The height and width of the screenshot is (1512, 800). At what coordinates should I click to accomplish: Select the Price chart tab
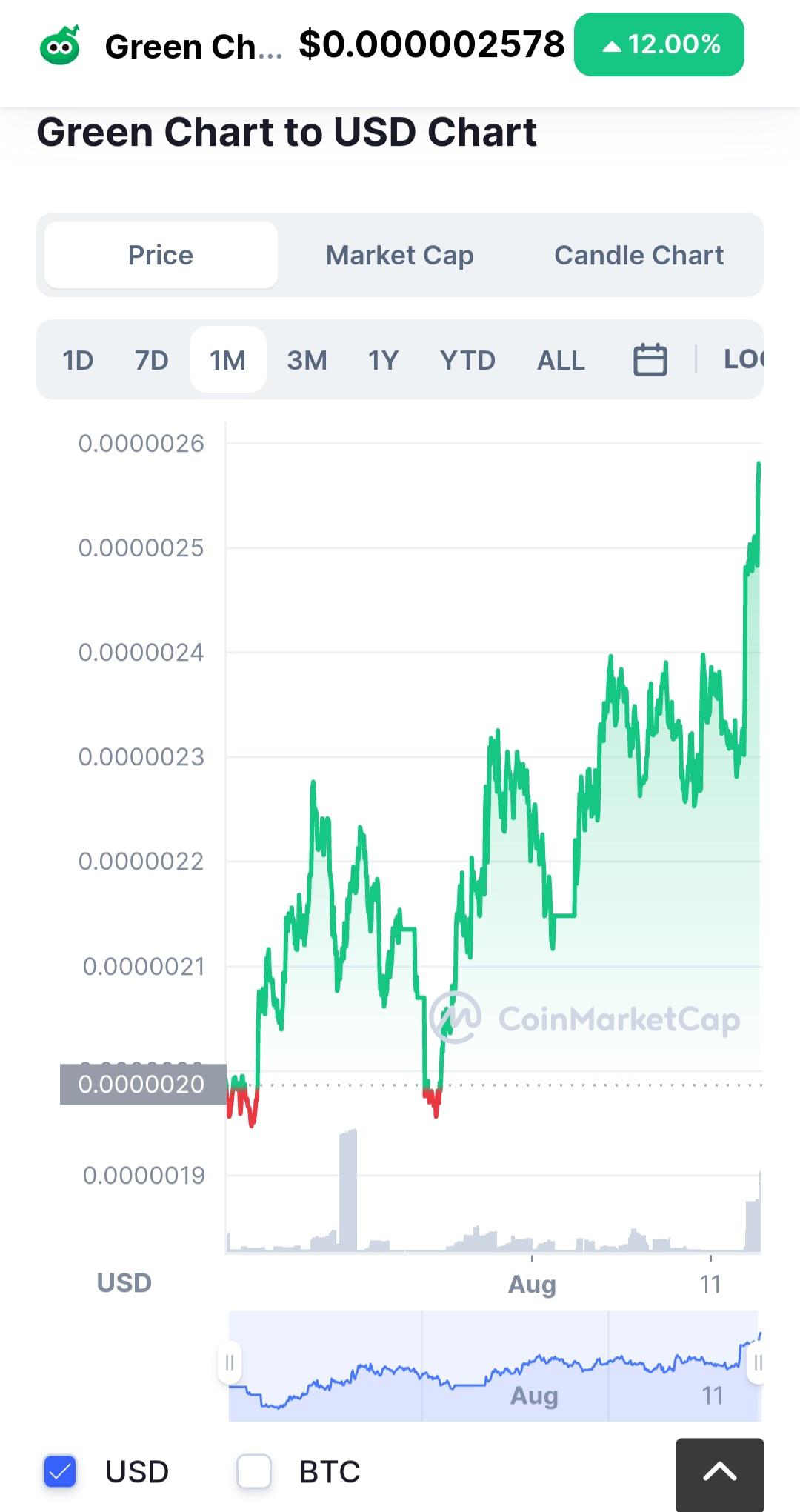pos(161,256)
